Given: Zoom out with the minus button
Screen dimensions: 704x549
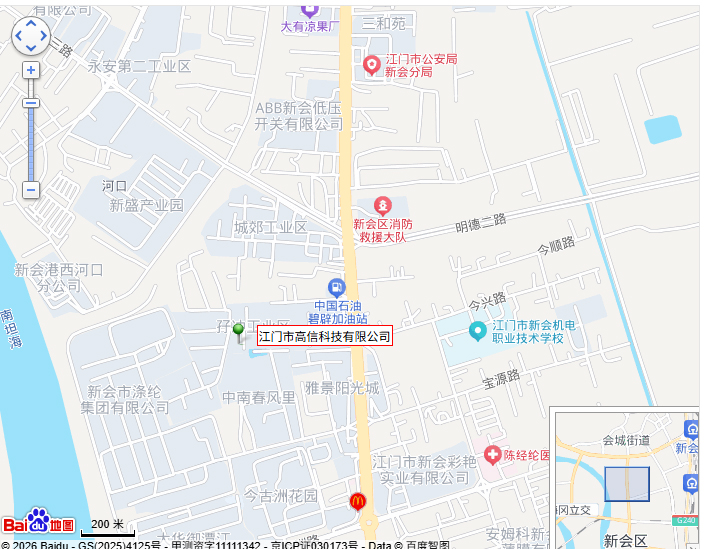Looking at the screenshot, I should coord(31,189).
